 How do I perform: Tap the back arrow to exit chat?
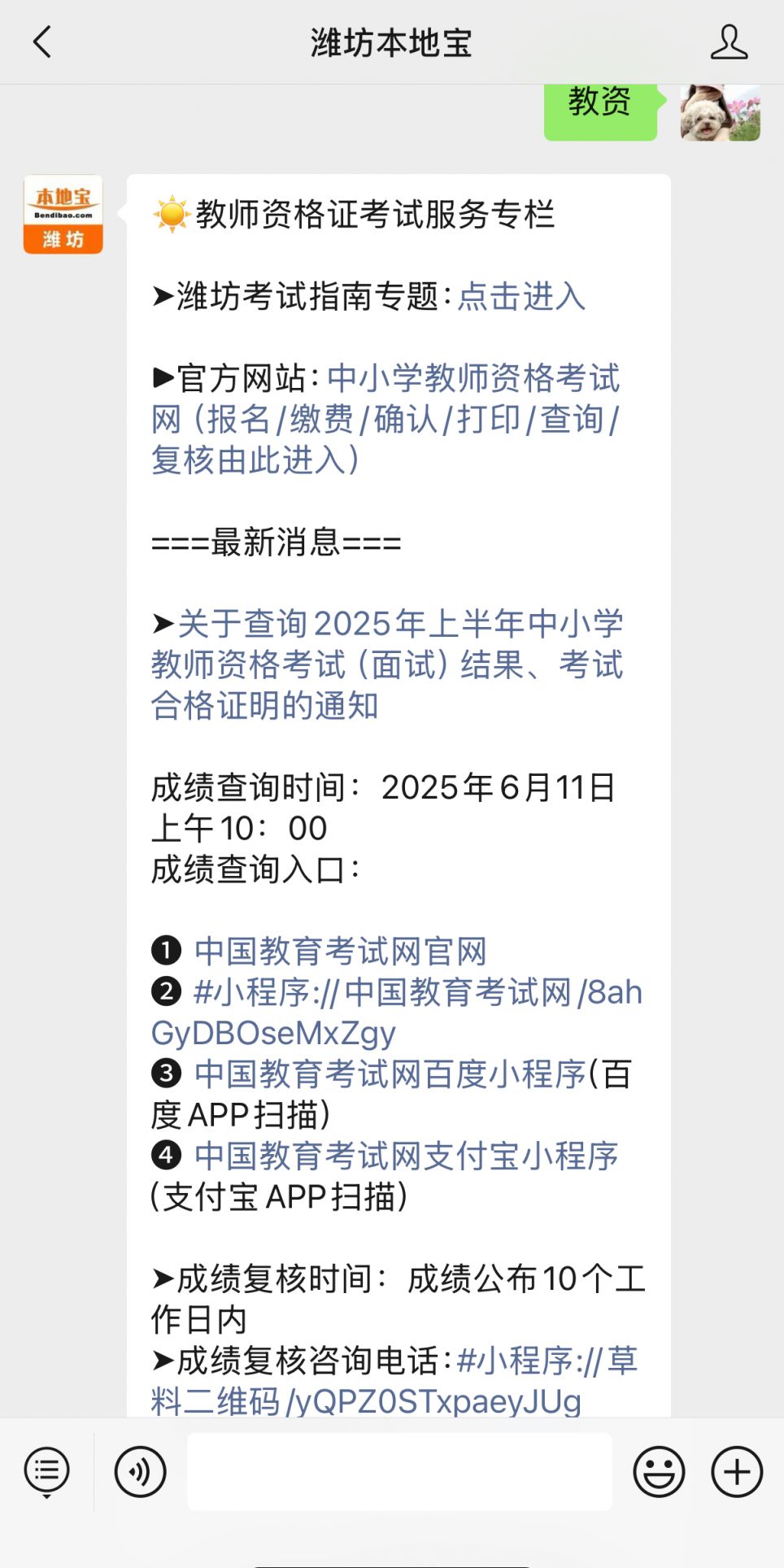click(x=42, y=42)
